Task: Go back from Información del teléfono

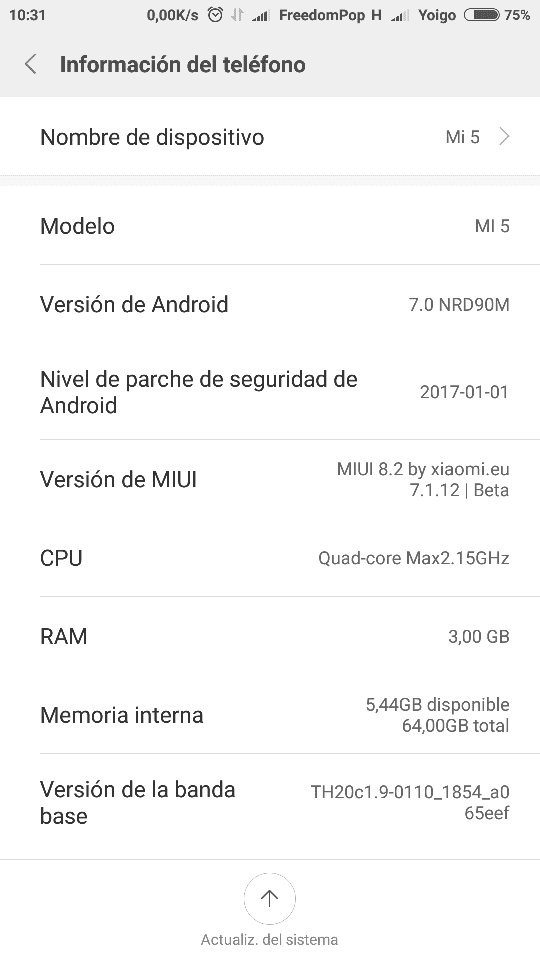Action: [x=31, y=64]
